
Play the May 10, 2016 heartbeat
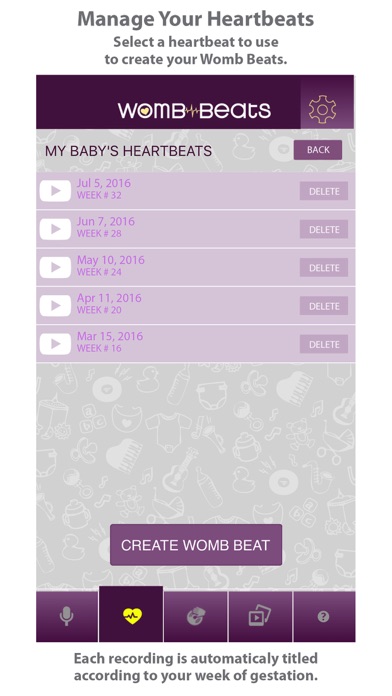tap(55, 267)
